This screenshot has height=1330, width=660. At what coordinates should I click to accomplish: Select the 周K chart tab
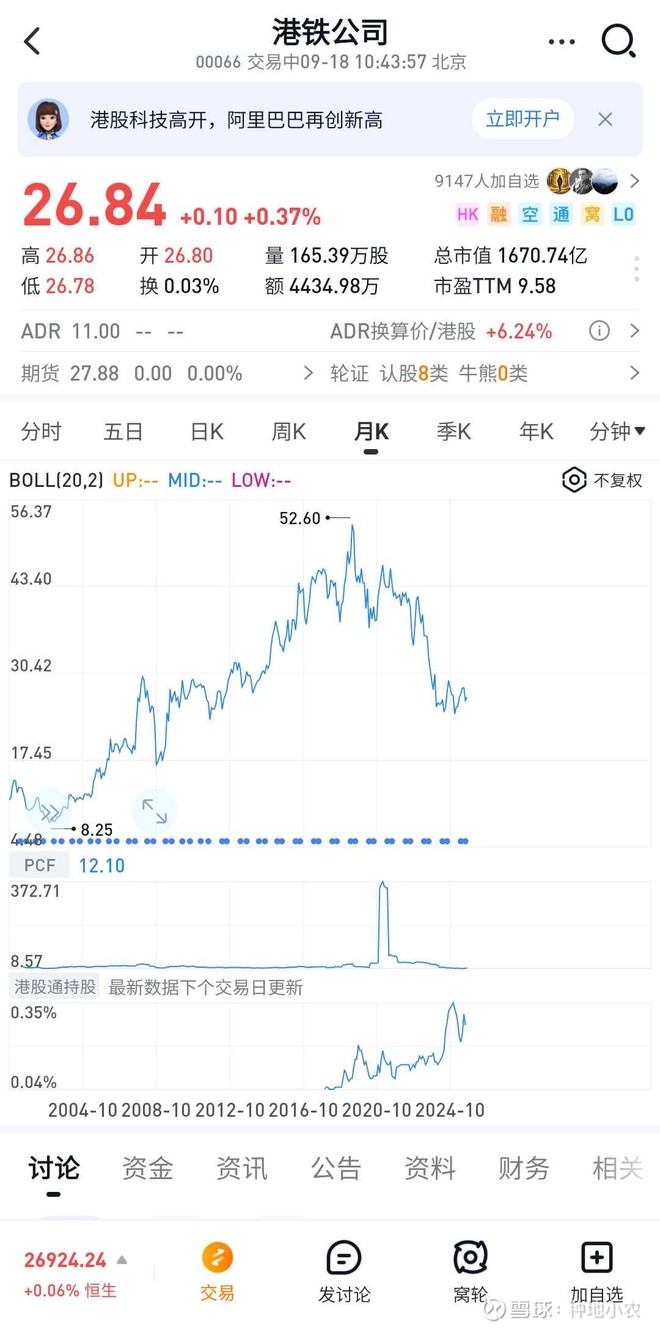289,432
